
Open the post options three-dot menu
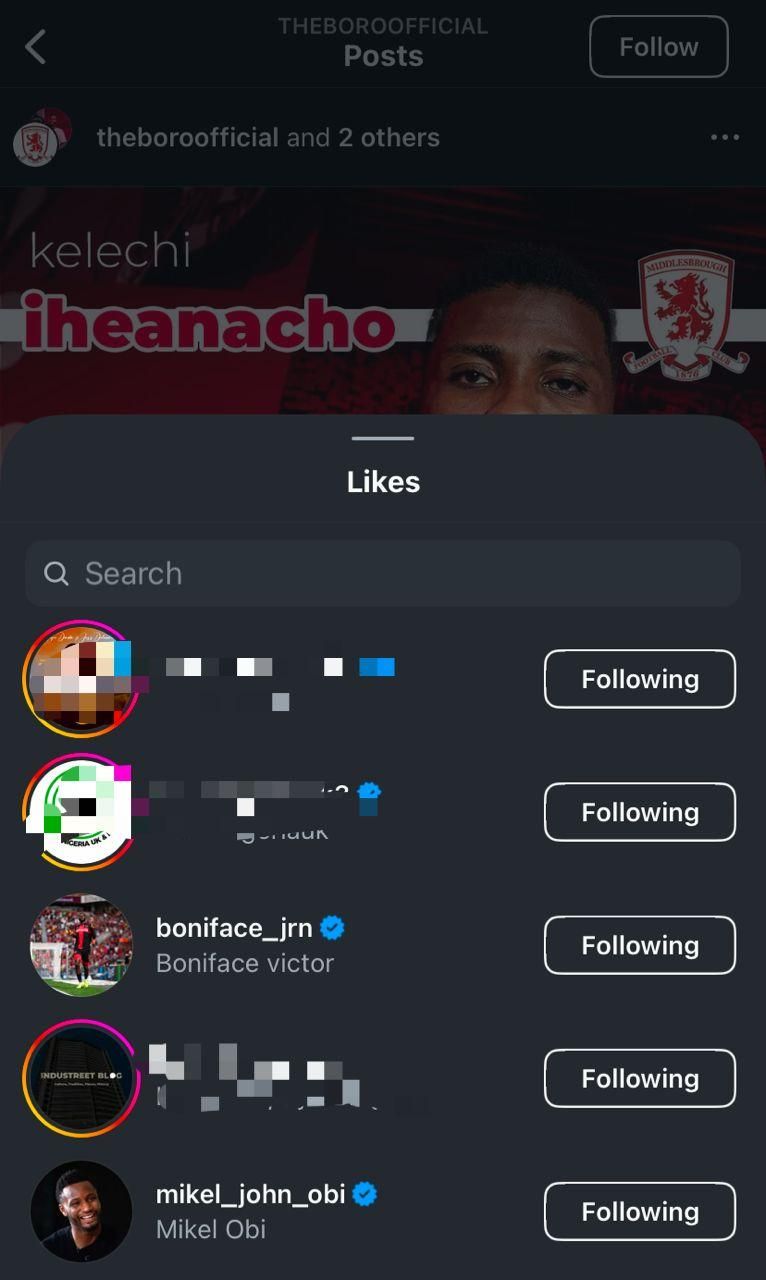pos(727,137)
